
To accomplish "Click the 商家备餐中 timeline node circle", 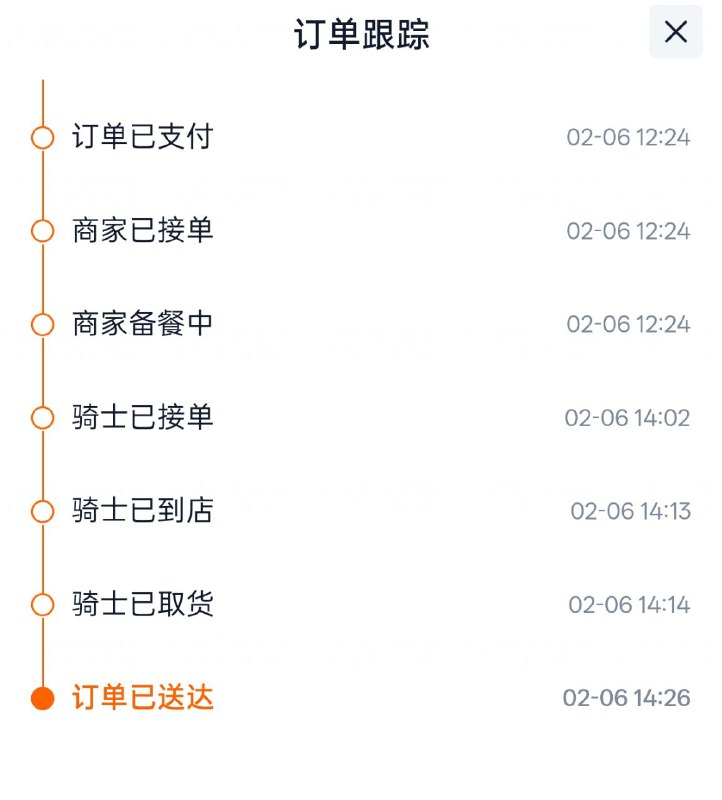I will point(42,324).
